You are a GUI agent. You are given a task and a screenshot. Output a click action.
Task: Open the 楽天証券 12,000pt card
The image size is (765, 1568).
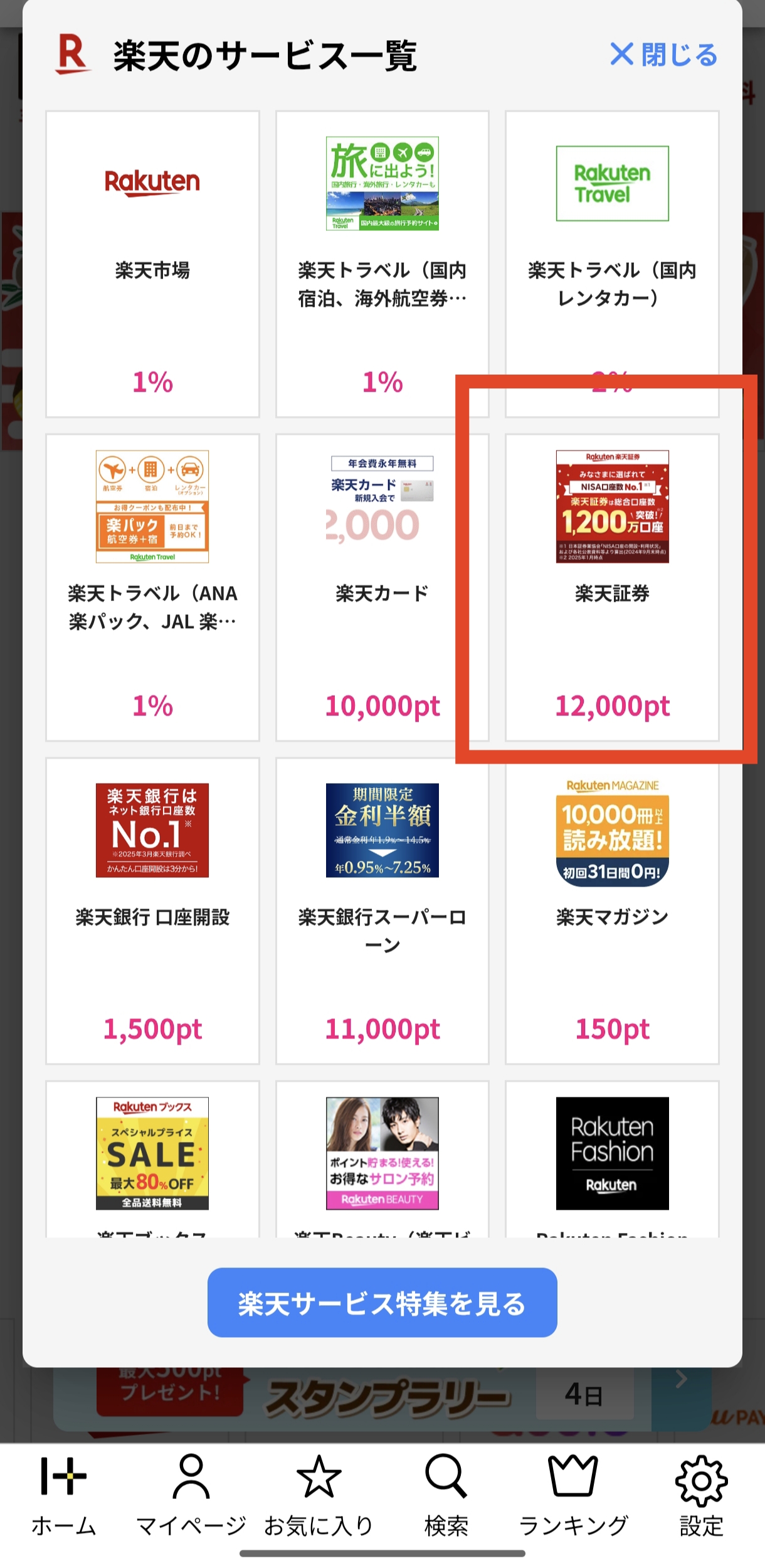(612, 587)
